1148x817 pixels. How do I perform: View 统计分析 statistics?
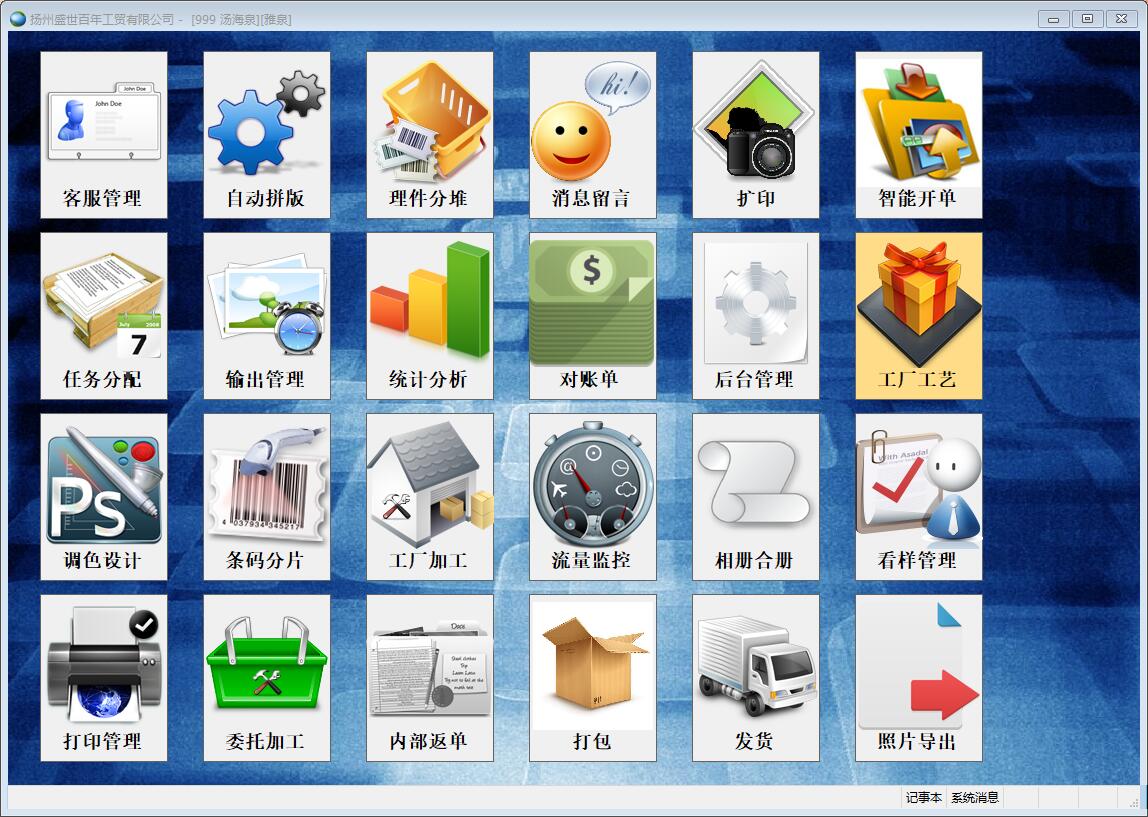pyautogui.click(x=429, y=316)
